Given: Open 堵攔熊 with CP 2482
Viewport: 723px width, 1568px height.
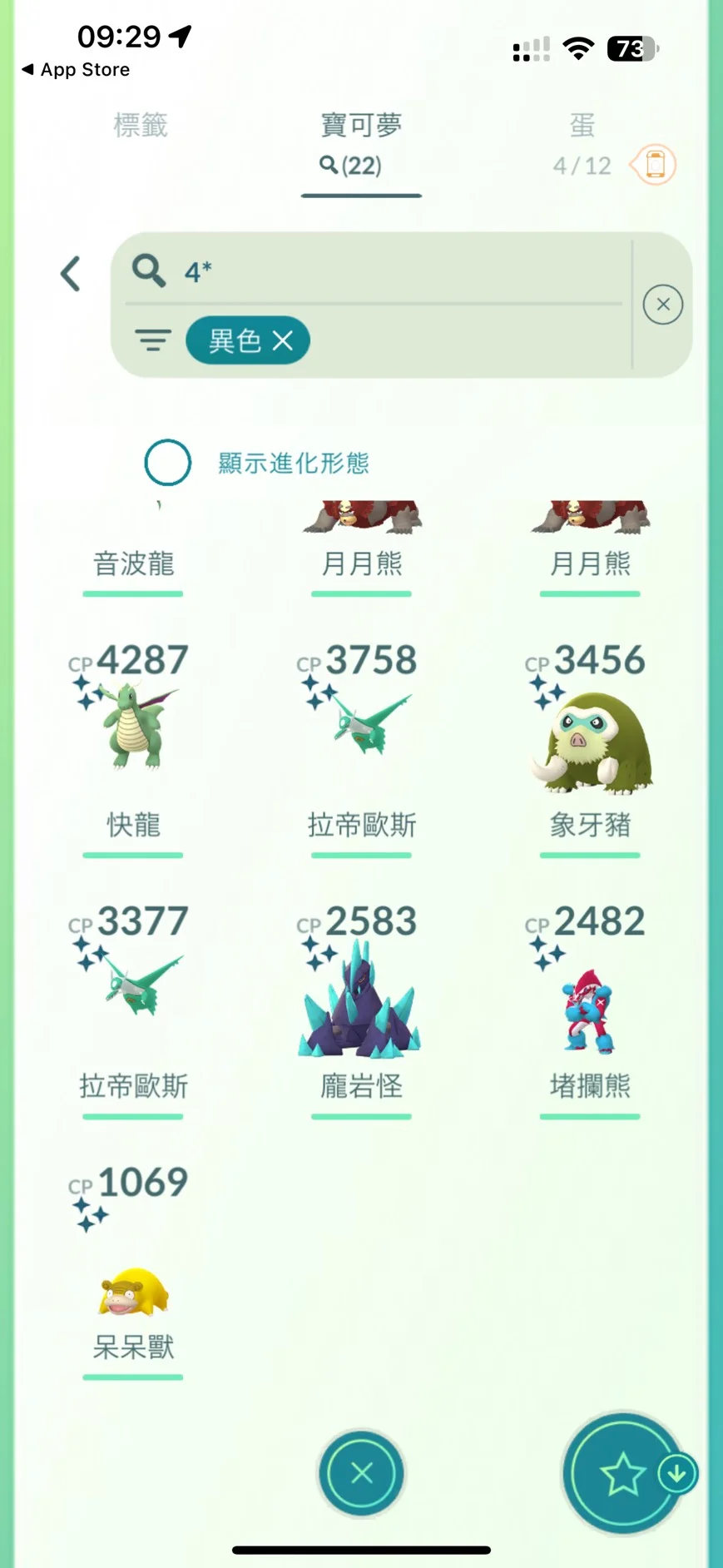Looking at the screenshot, I should coord(590,1007).
